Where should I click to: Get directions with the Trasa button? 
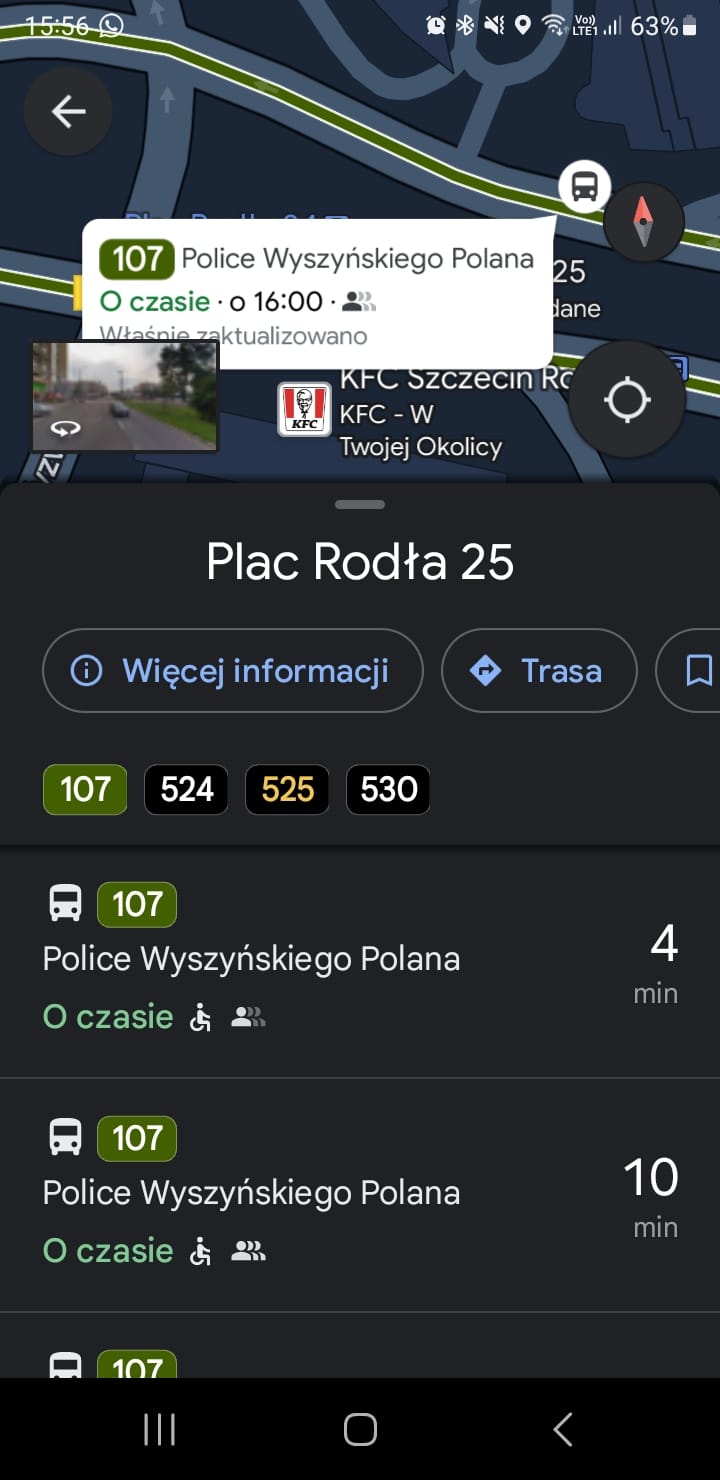point(539,671)
